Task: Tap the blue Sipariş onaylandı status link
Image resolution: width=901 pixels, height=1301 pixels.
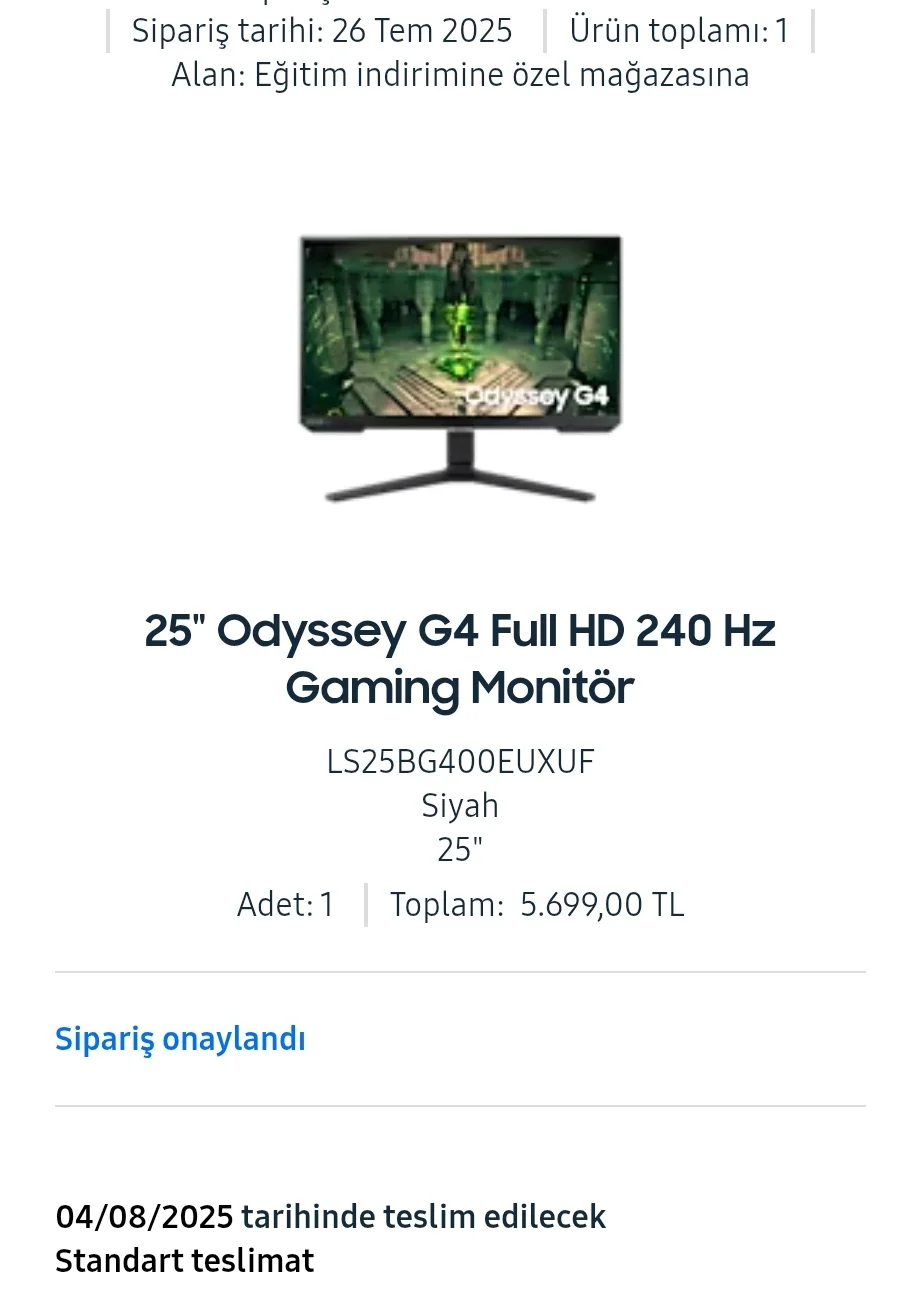Action: pos(180,1039)
